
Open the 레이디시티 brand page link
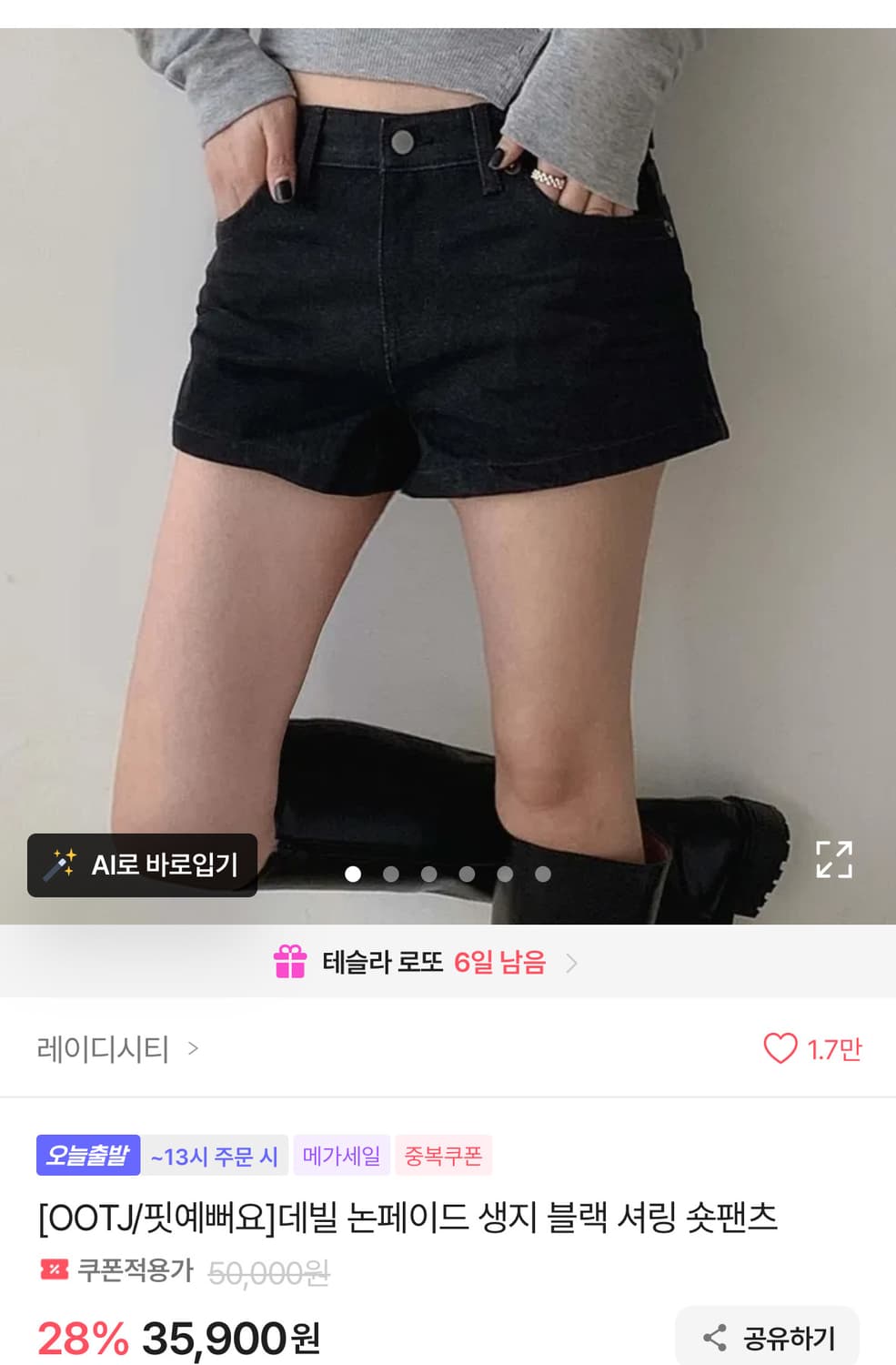(x=105, y=1048)
